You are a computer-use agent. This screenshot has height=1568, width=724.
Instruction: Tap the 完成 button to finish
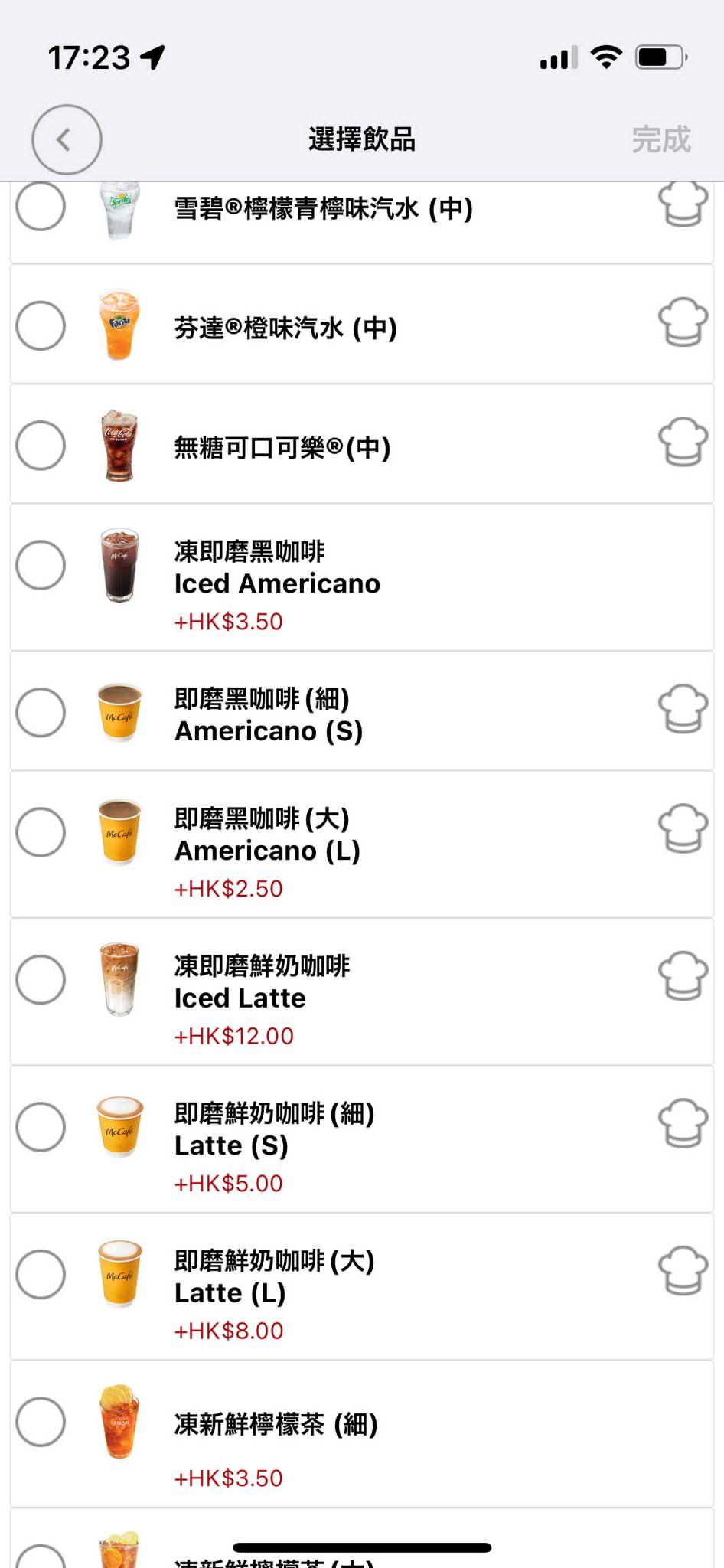click(661, 138)
